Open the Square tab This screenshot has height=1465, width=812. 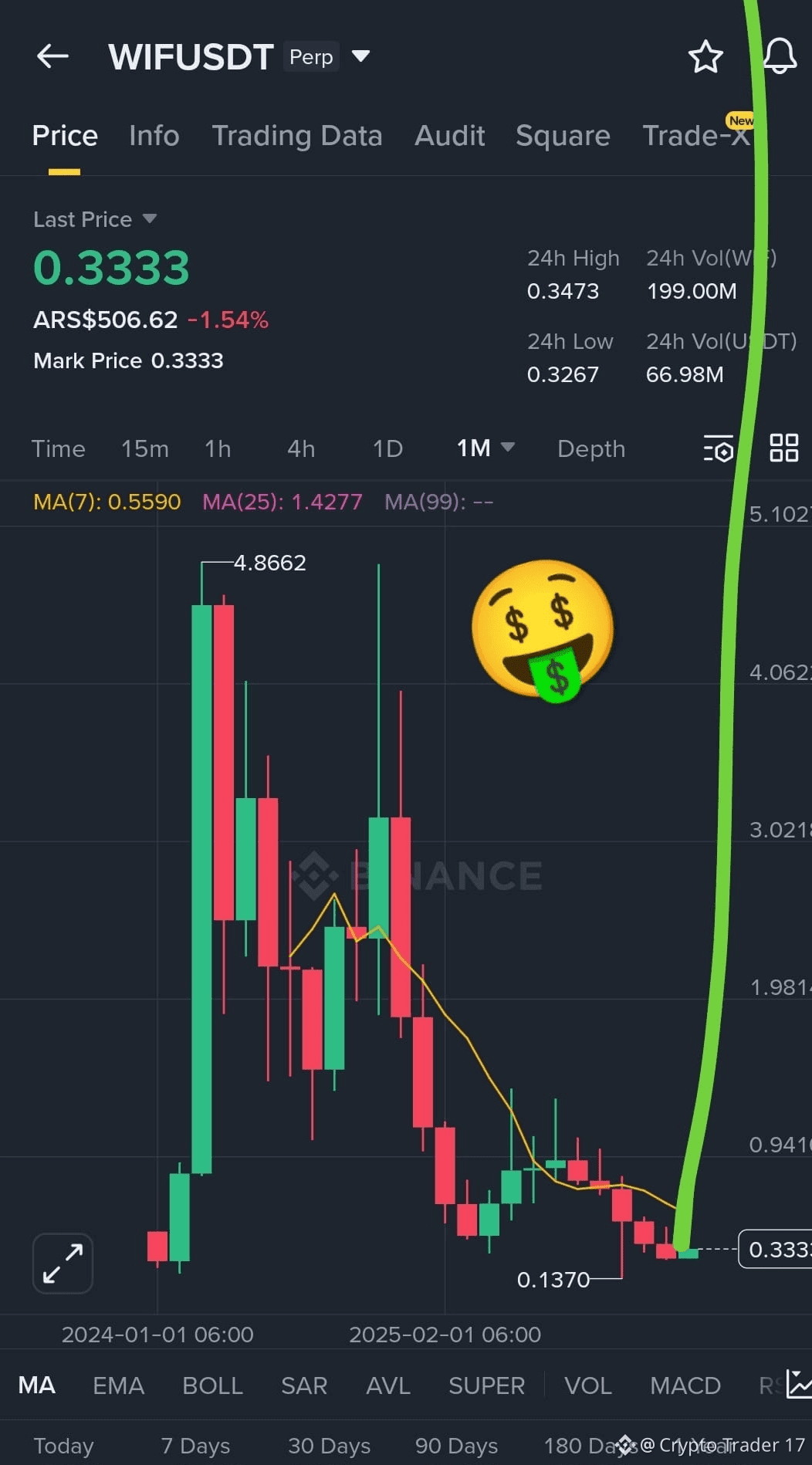(563, 136)
